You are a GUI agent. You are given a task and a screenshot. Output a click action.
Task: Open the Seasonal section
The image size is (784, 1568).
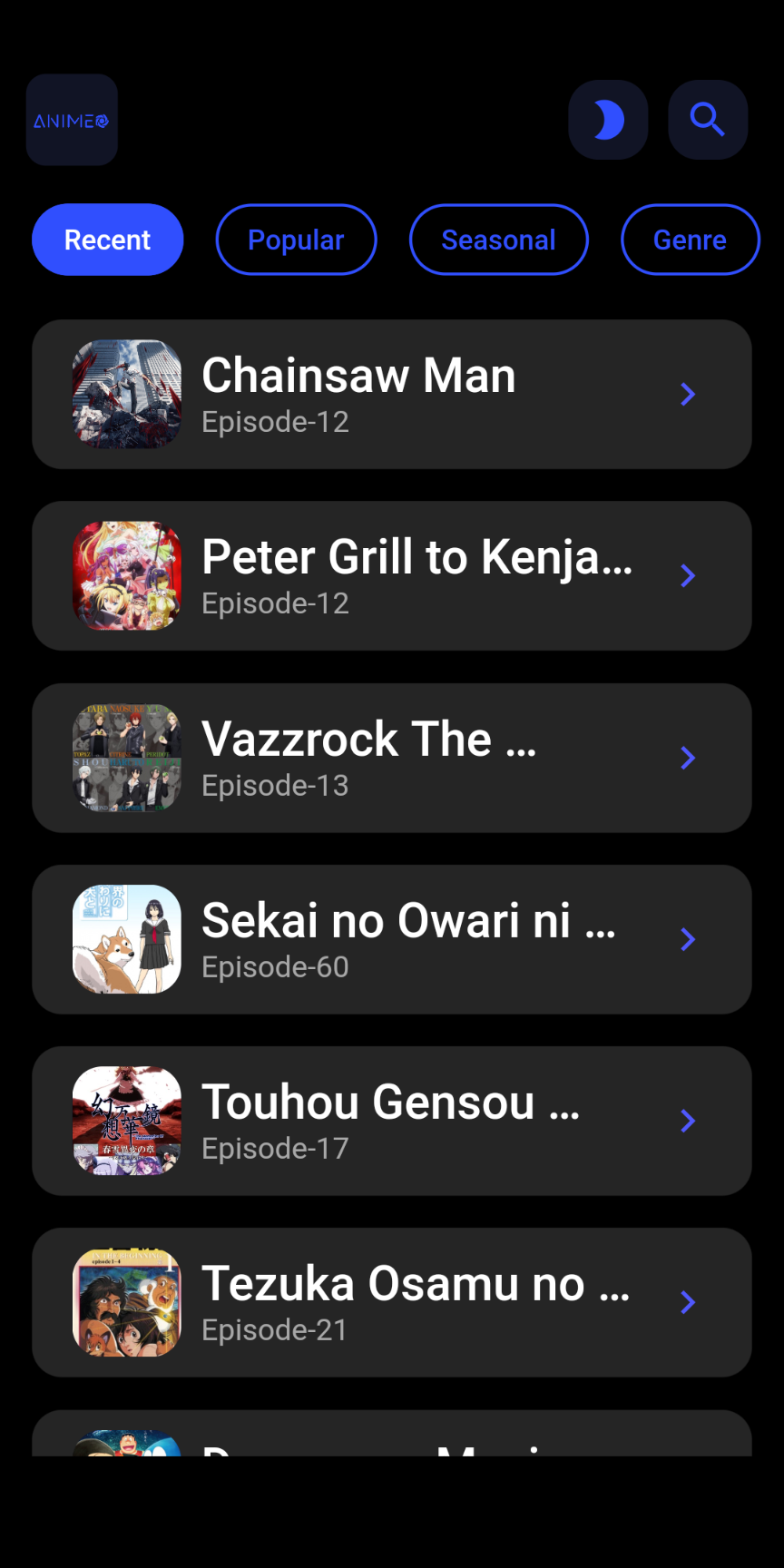[x=498, y=239]
